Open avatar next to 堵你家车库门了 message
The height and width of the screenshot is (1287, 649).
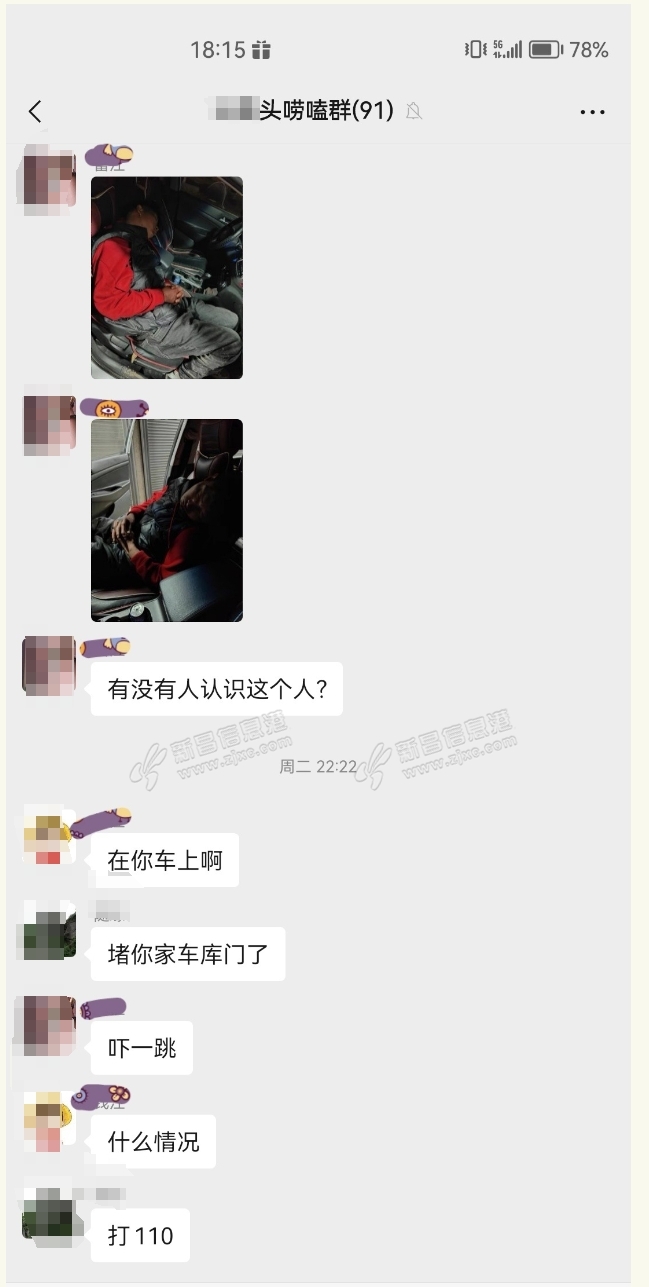[x=49, y=929]
